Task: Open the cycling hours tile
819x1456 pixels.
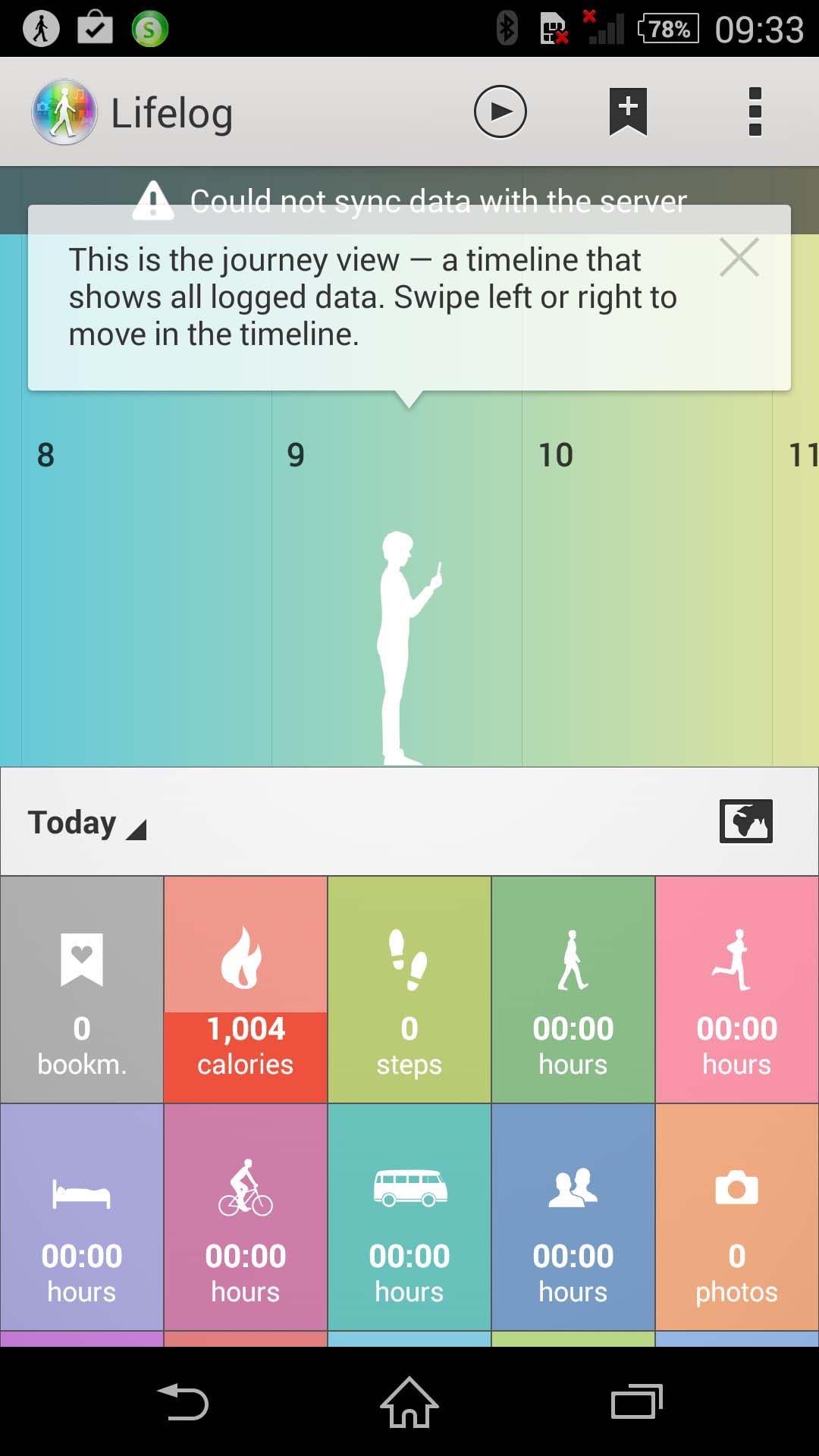Action: coord(246,1217)
